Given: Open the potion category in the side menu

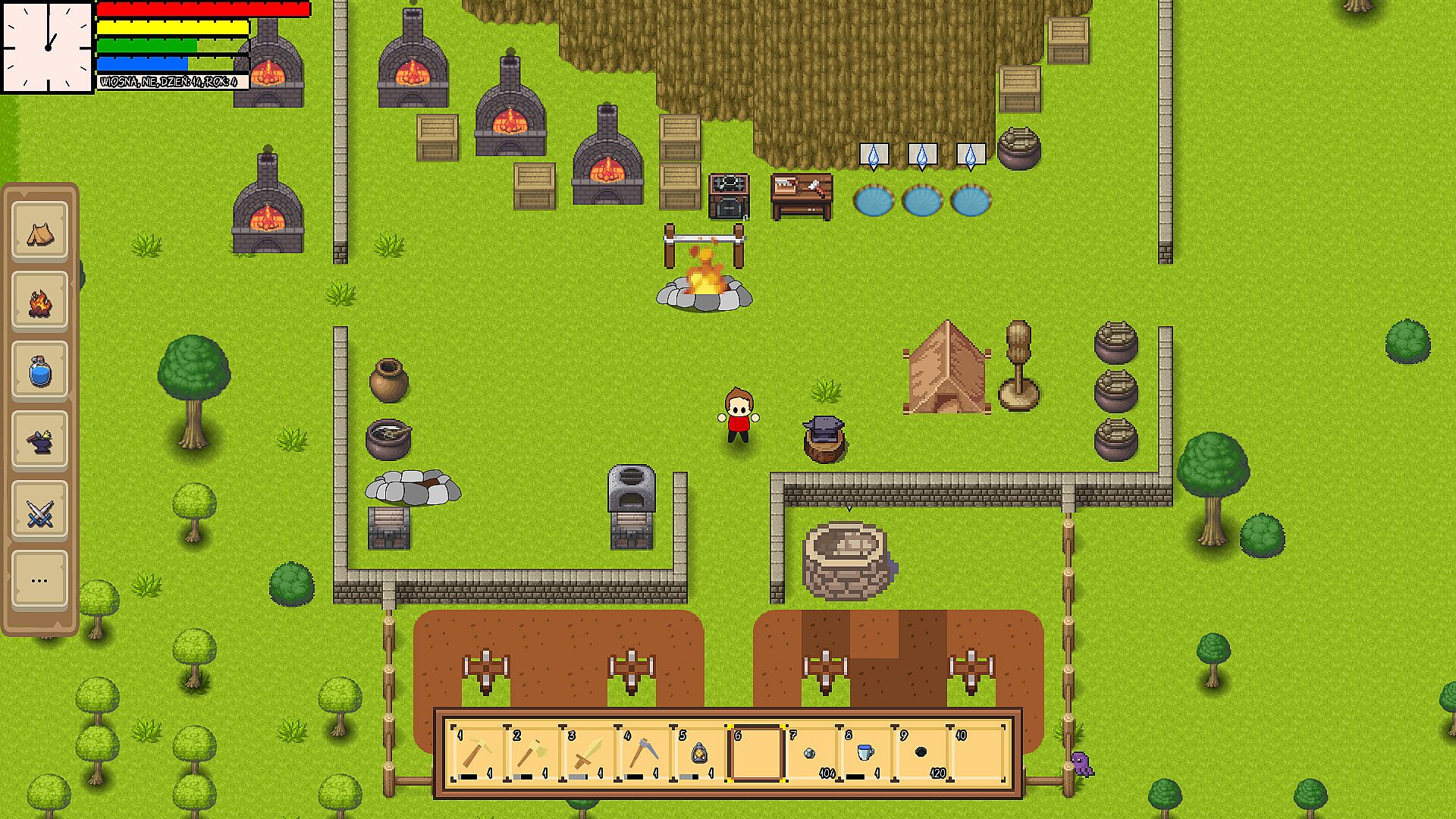Looking at the screenshot, I should [39, 371].
